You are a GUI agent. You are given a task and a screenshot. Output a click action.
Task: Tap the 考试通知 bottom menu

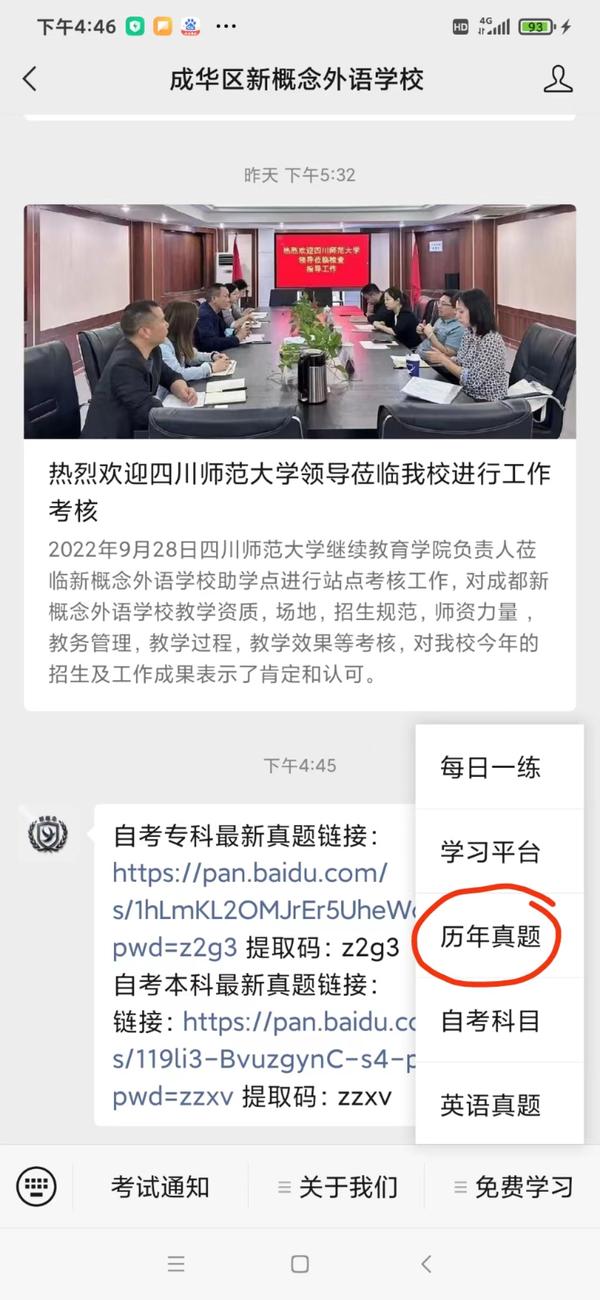160,1187
